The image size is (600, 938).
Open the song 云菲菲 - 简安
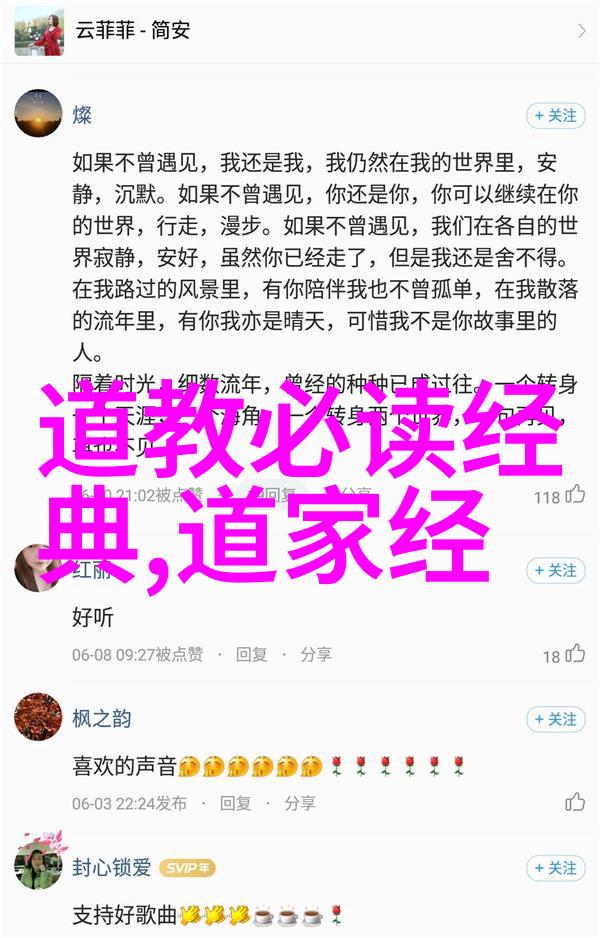(x=300, y=32)
